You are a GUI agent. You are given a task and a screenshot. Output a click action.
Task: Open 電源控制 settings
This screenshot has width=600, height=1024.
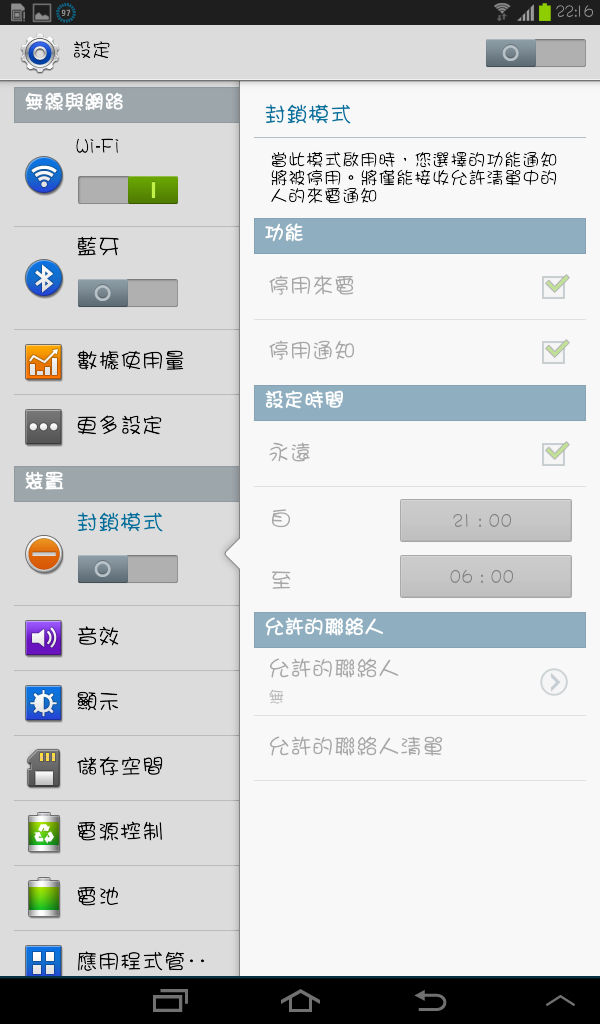click(x=127, y=833)
